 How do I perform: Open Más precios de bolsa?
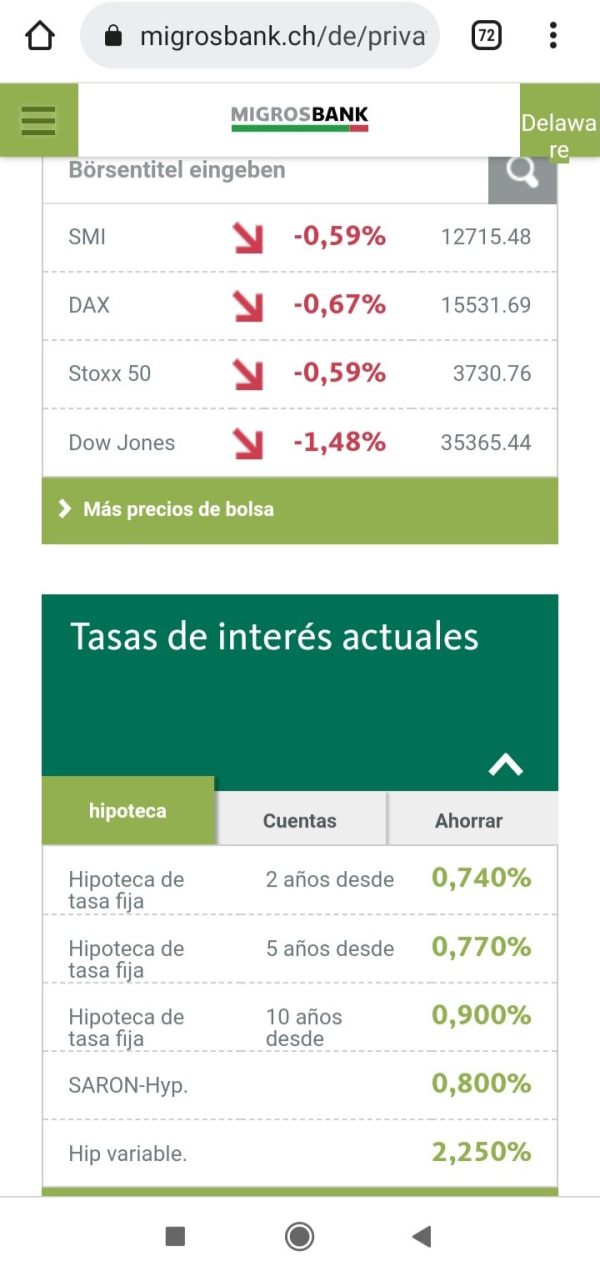[300, 510]
